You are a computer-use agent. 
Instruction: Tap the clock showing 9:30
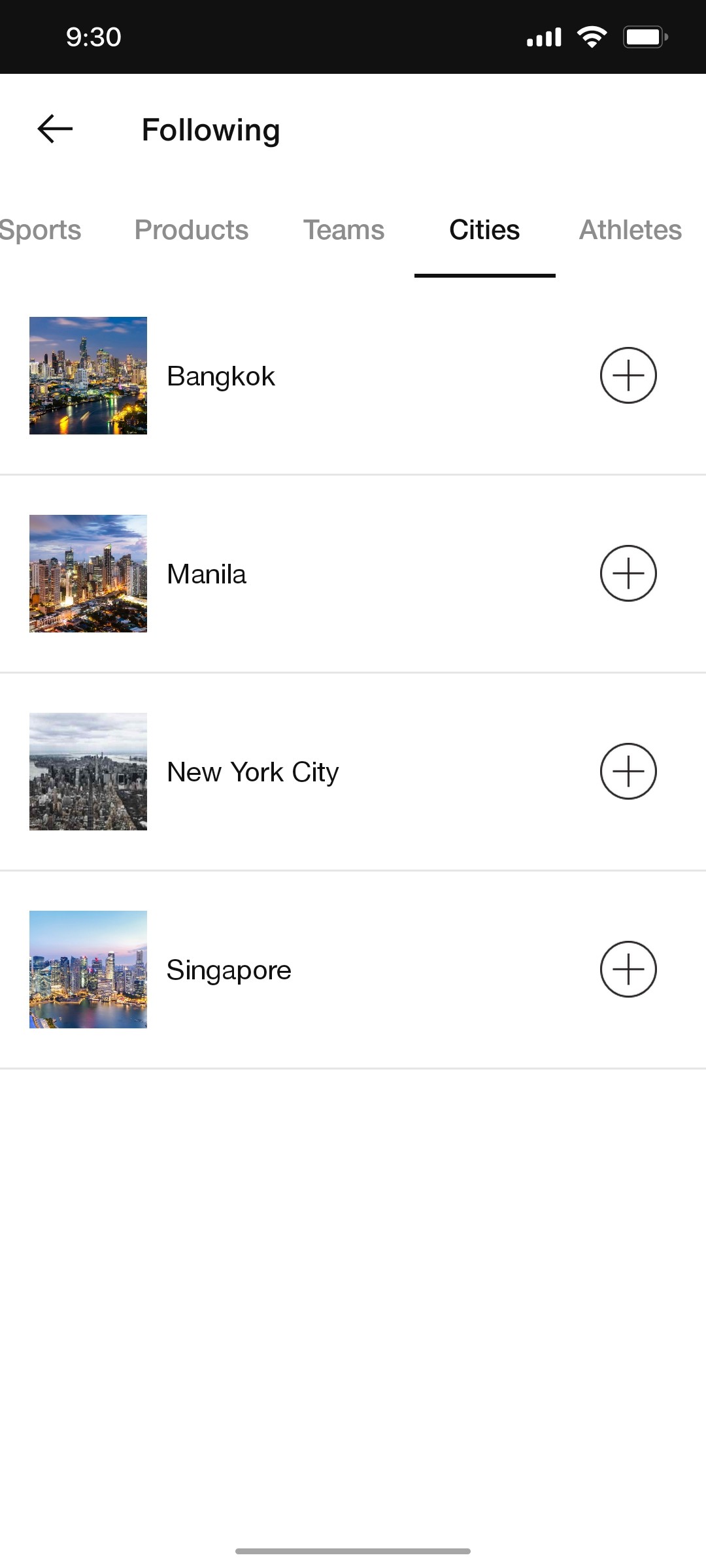pos(92,36)
